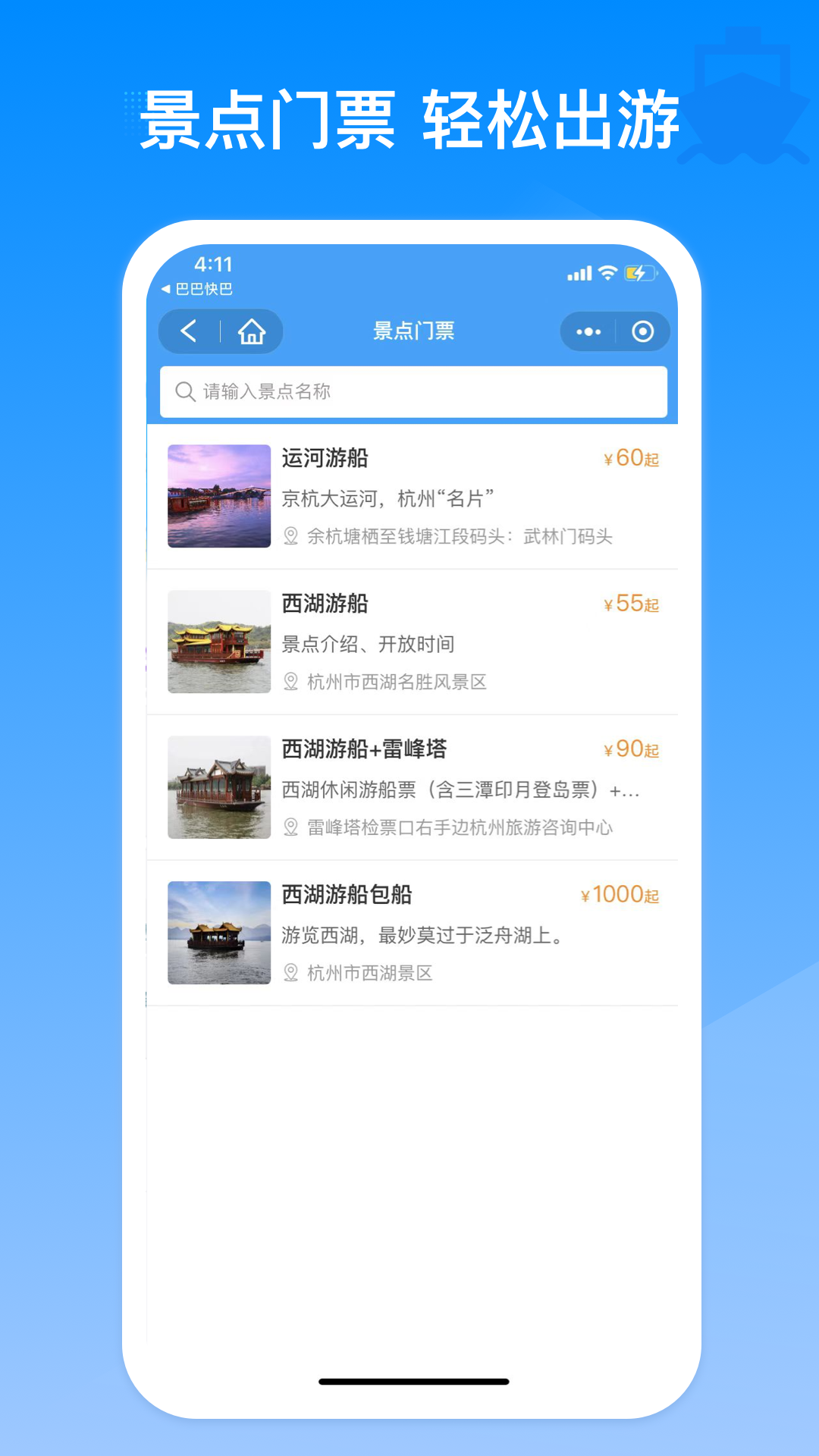Click the ¥60起 price label
The image size is (819, 1456).
pos(628,458)
